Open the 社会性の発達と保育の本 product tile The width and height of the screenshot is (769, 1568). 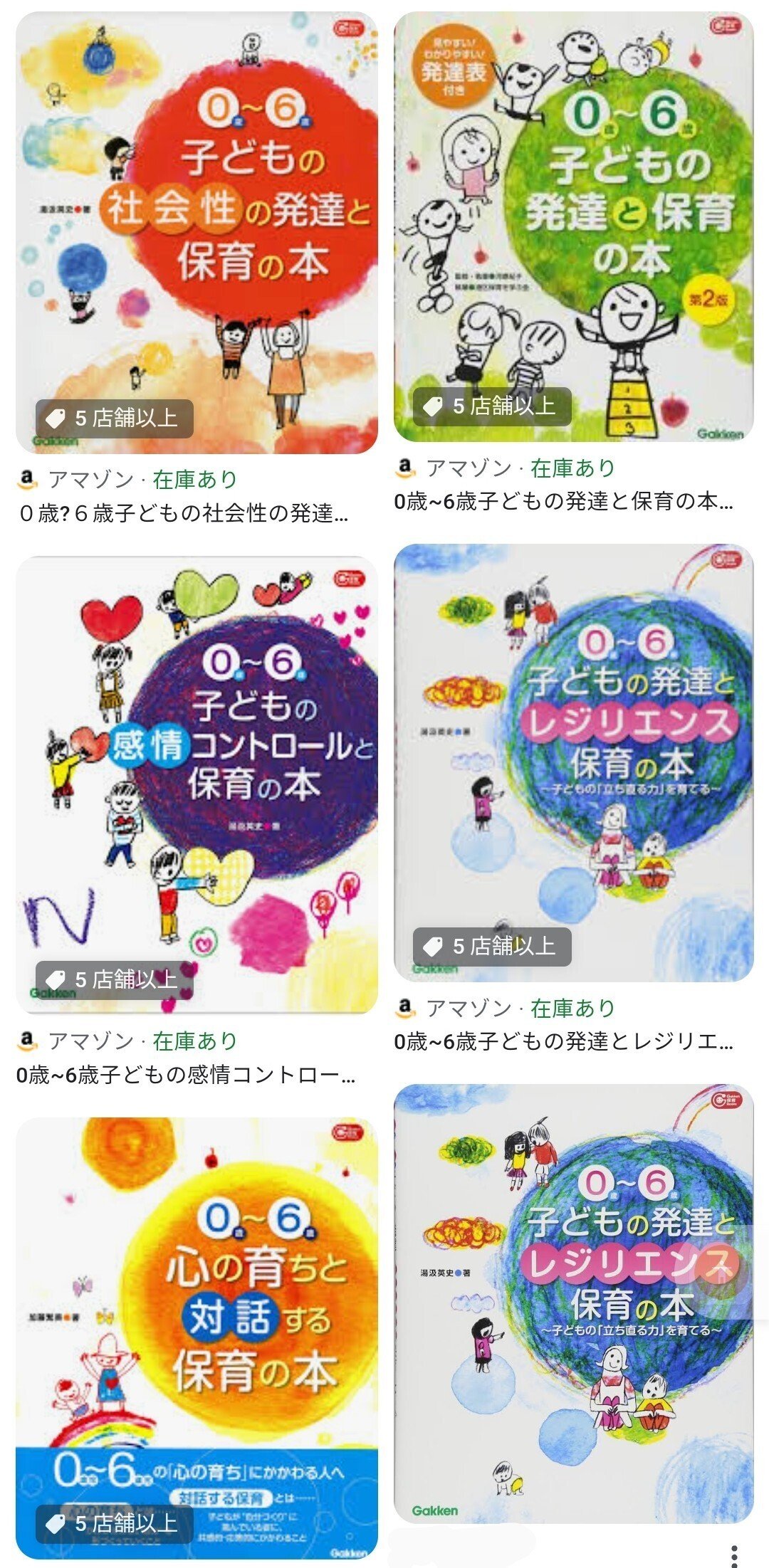click(197, 233)
